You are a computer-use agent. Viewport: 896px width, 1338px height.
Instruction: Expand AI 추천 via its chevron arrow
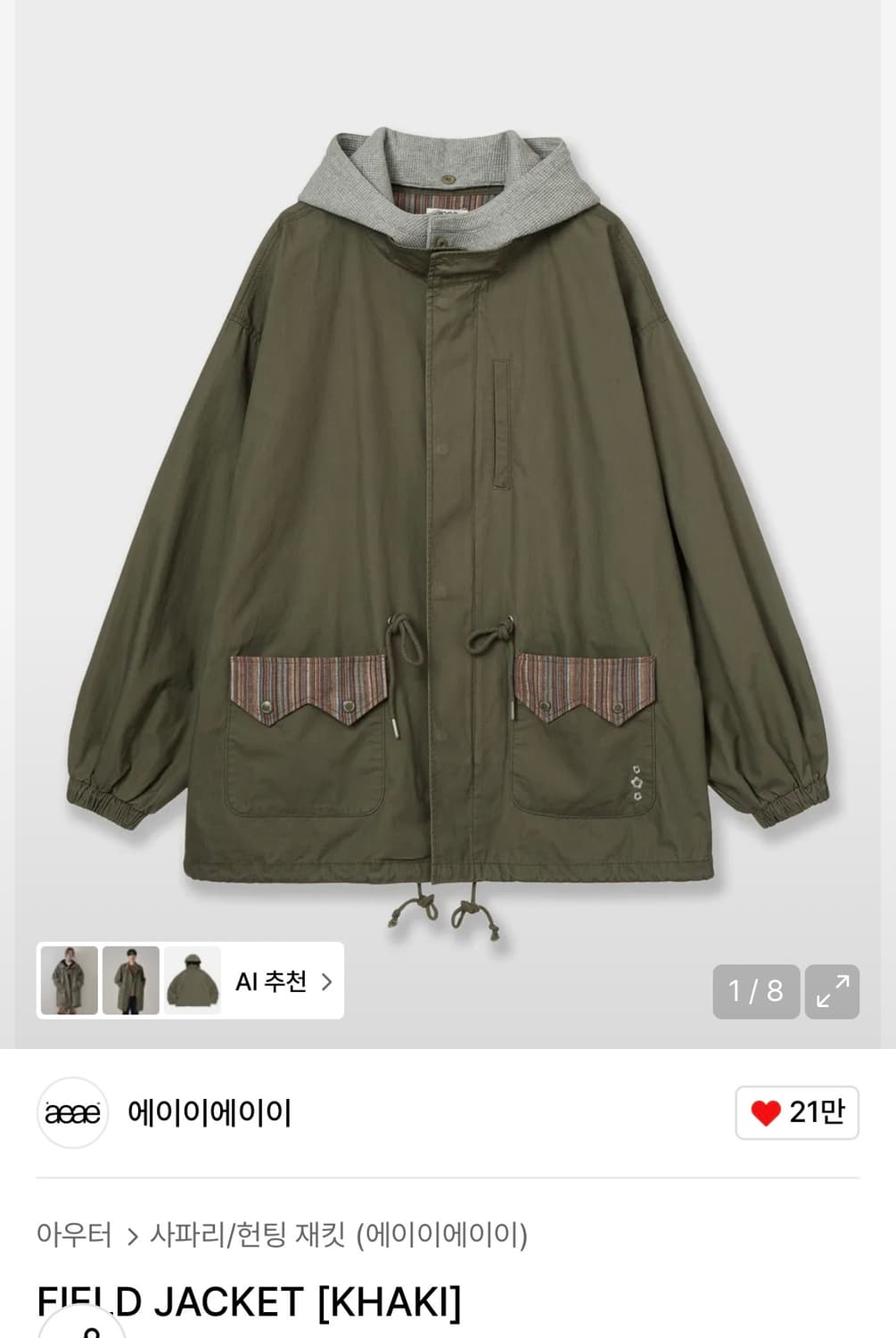tap(327, 981)
